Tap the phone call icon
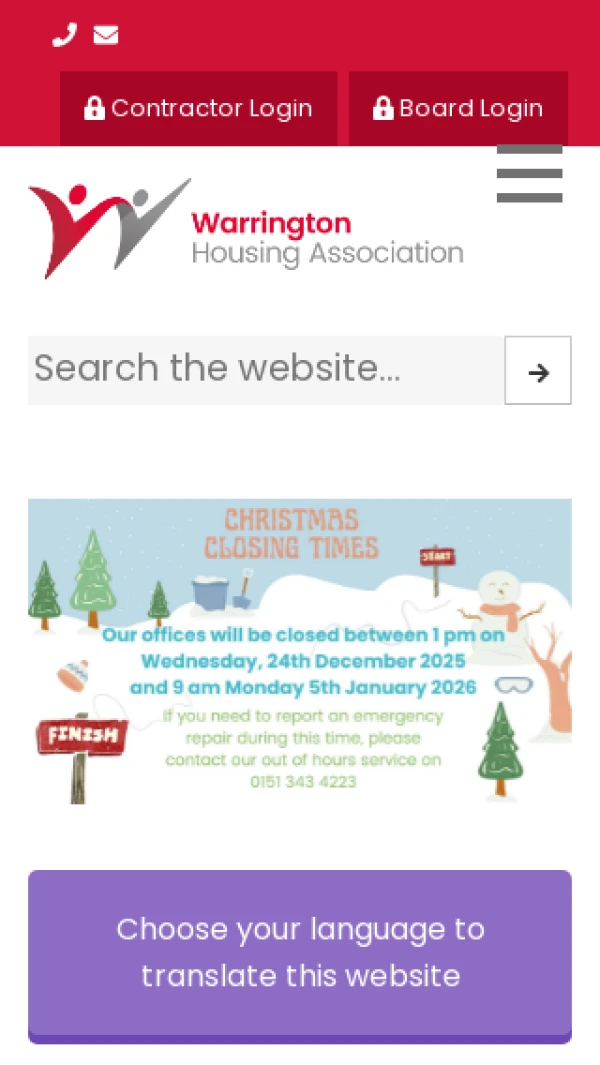 (x=64, y=36)
